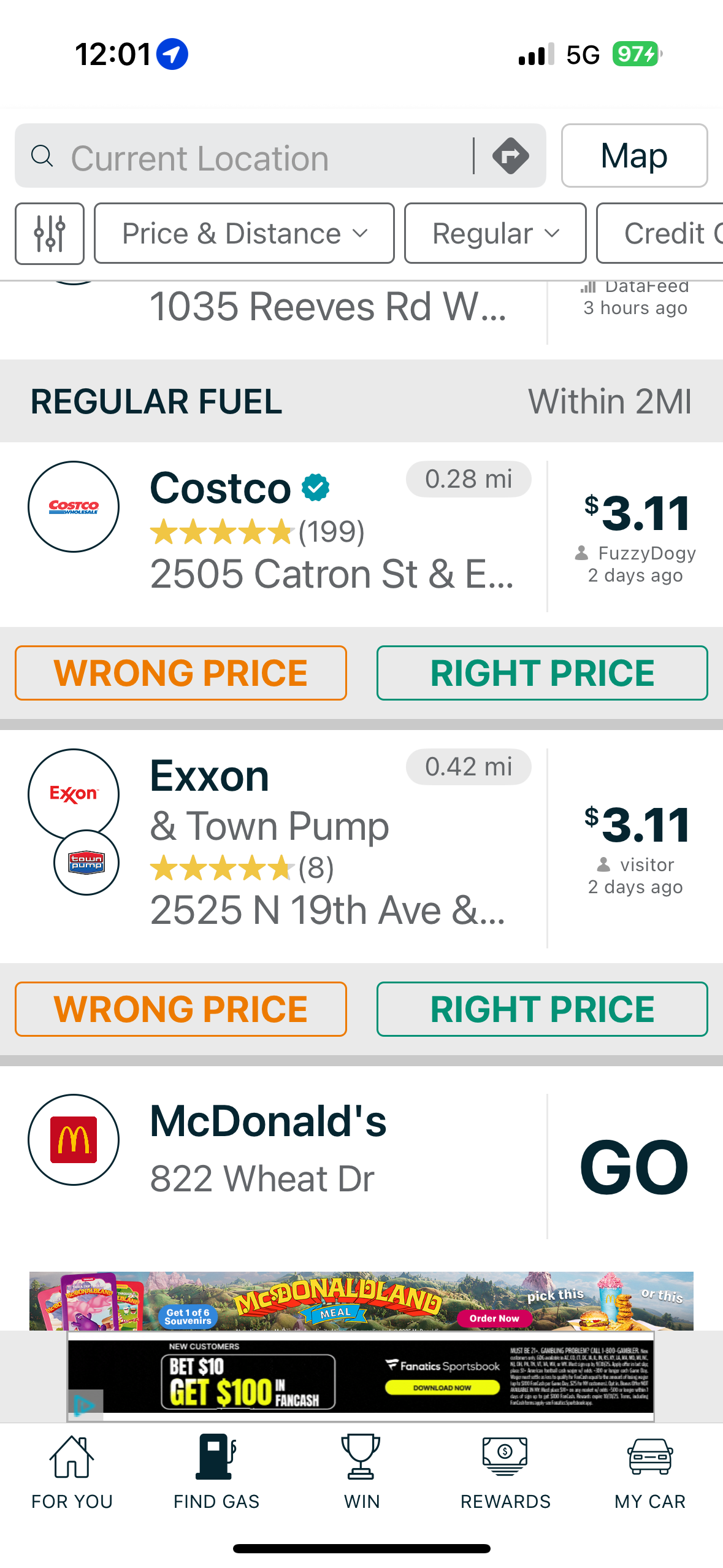723x1568 pixels.
Task: Confirm Costco price is right
Action: tap(542, 673)
